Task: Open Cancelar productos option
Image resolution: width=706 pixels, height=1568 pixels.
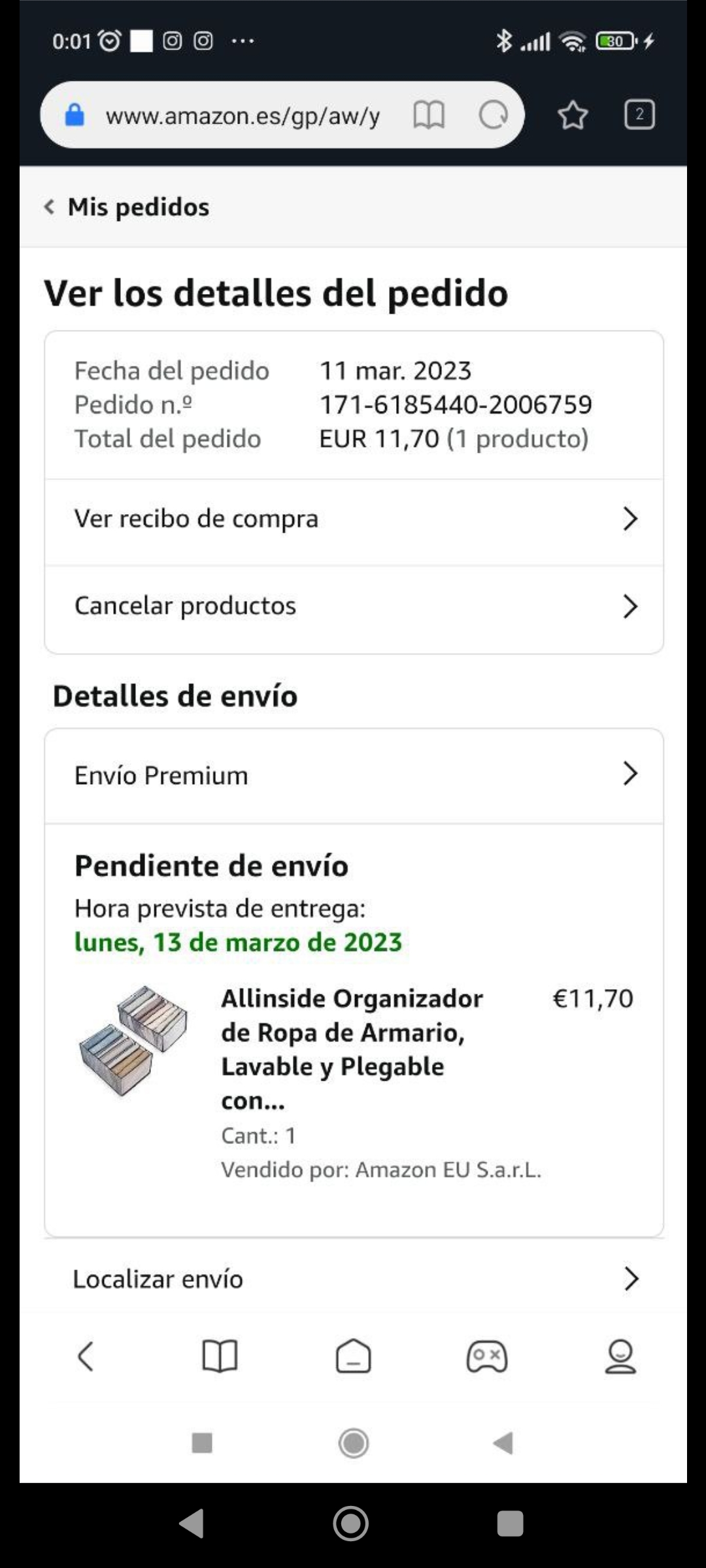Action: [x=354, y=606]
